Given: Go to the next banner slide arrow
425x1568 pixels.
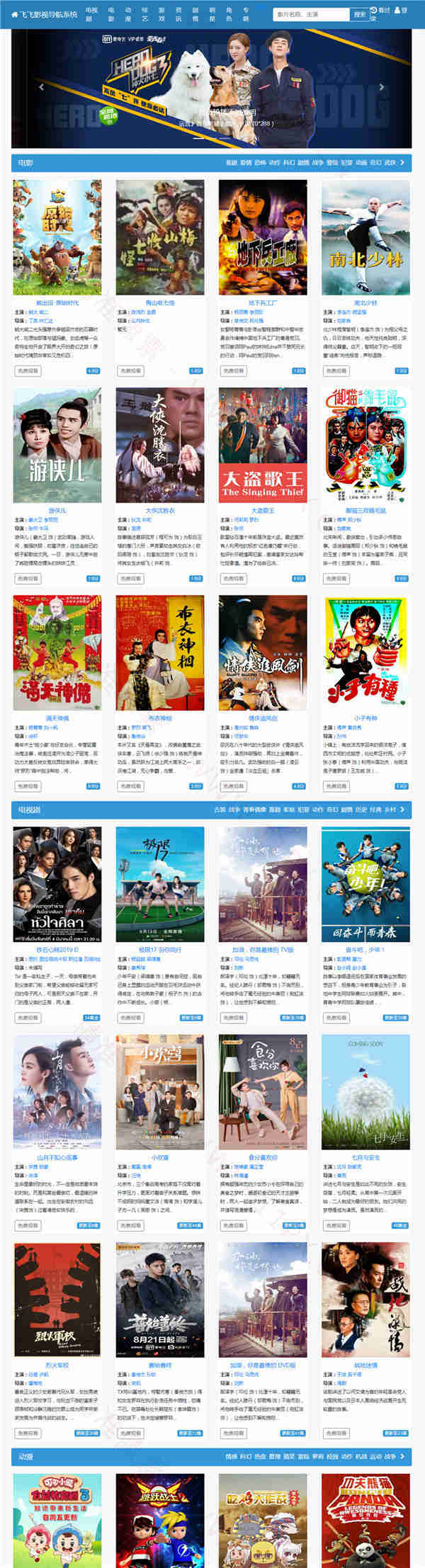Looking at the screenshot, I should pyautogui.click(x=382, y=87).
